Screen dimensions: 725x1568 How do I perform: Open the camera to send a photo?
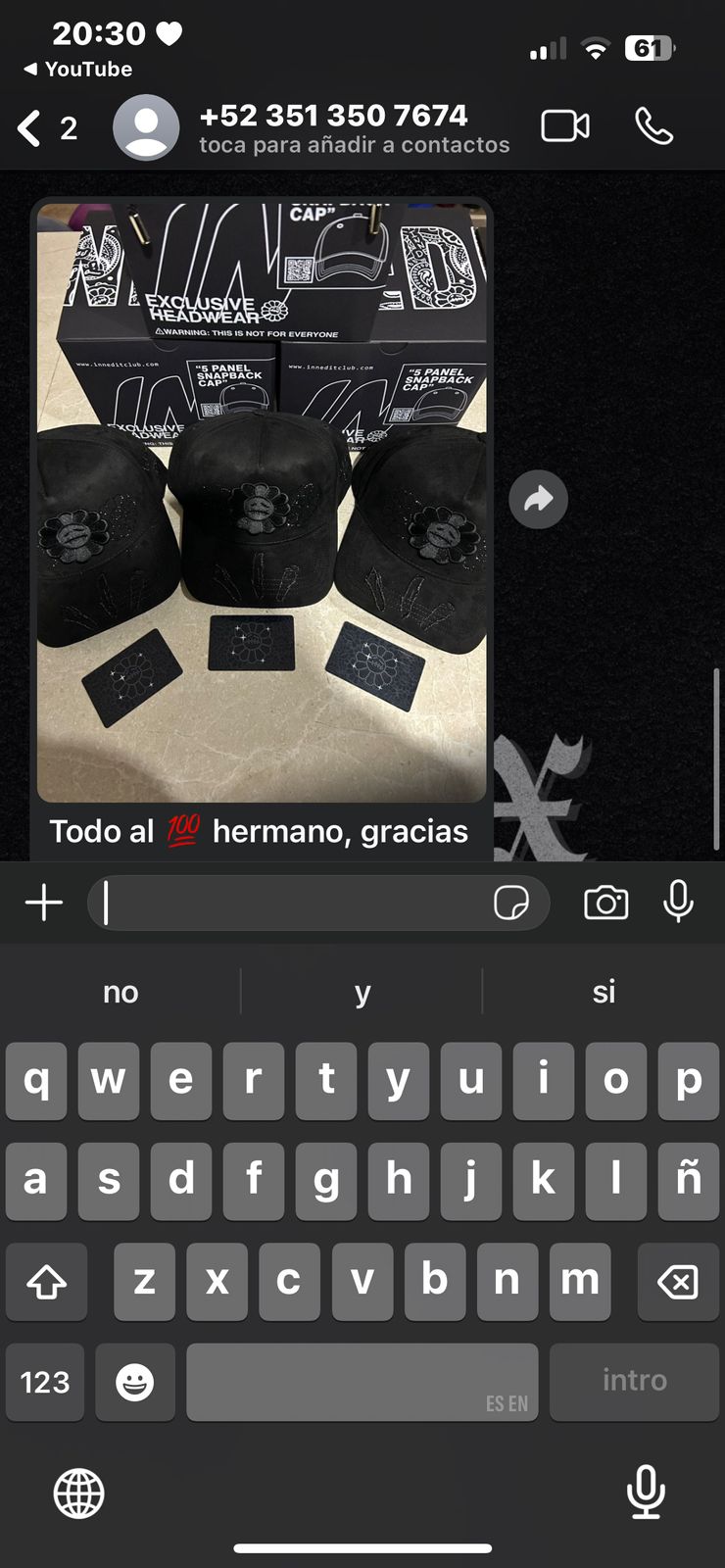point(605,903)
